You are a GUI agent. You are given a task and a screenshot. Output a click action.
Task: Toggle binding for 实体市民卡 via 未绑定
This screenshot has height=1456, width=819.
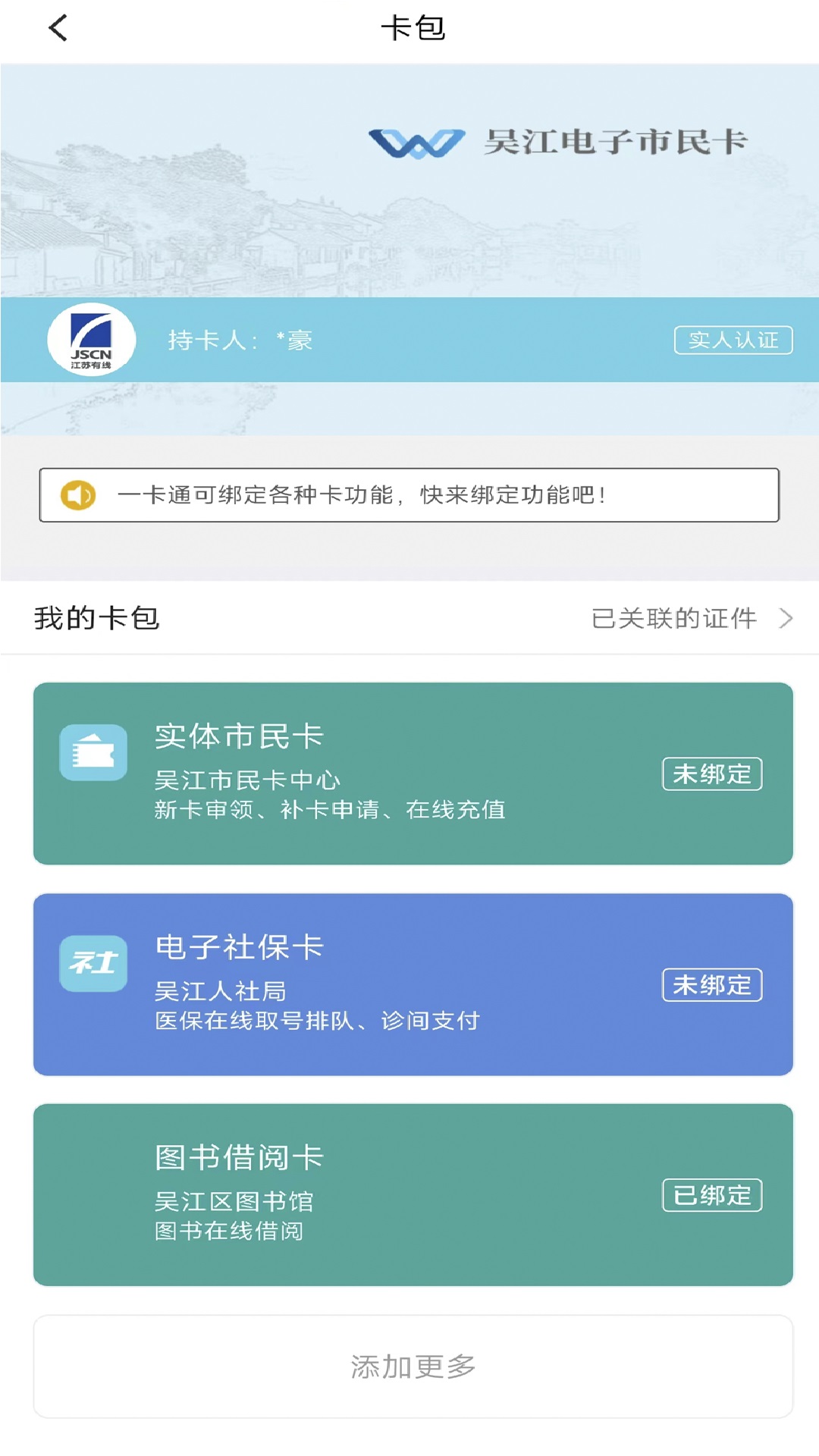point(711,773)
